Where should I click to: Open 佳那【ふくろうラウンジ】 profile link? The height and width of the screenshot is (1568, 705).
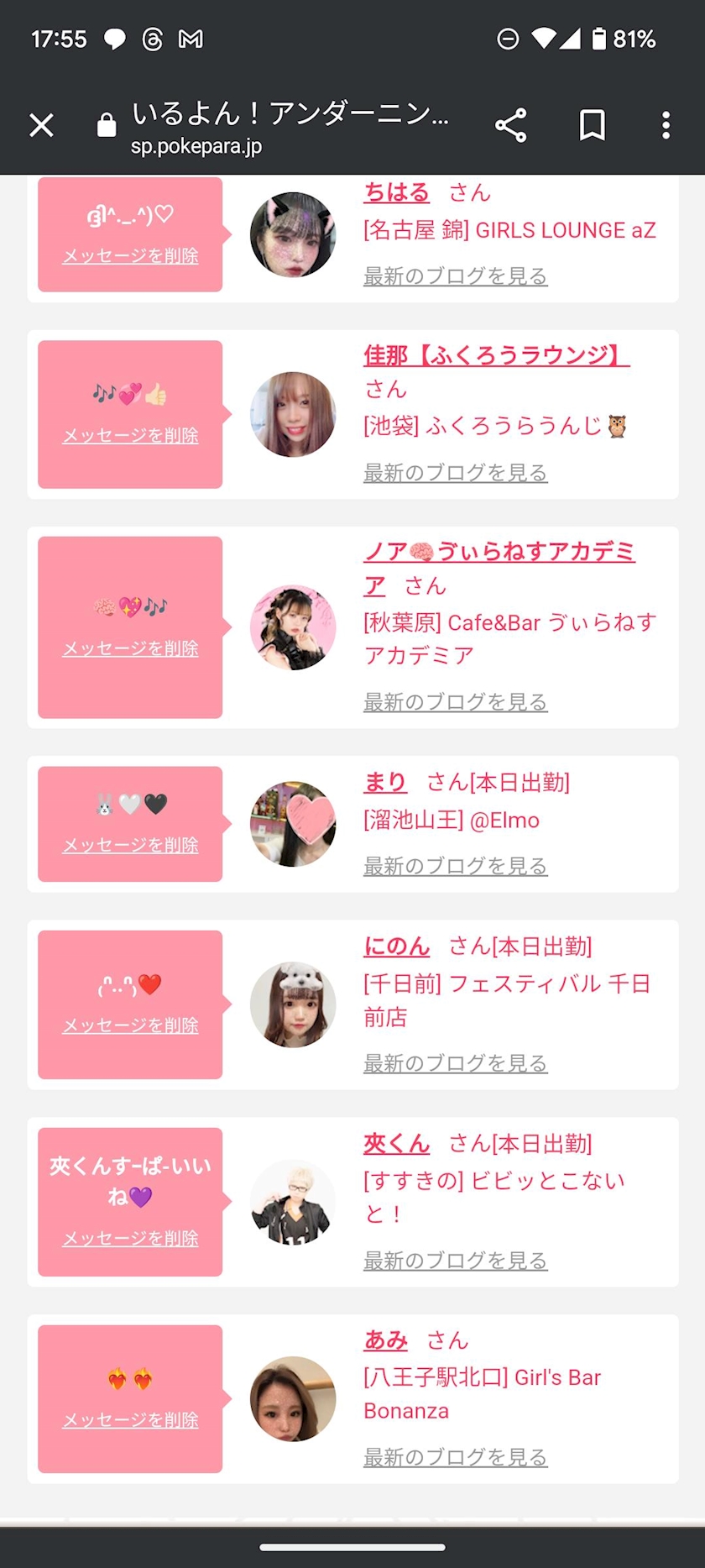point(496,355)
